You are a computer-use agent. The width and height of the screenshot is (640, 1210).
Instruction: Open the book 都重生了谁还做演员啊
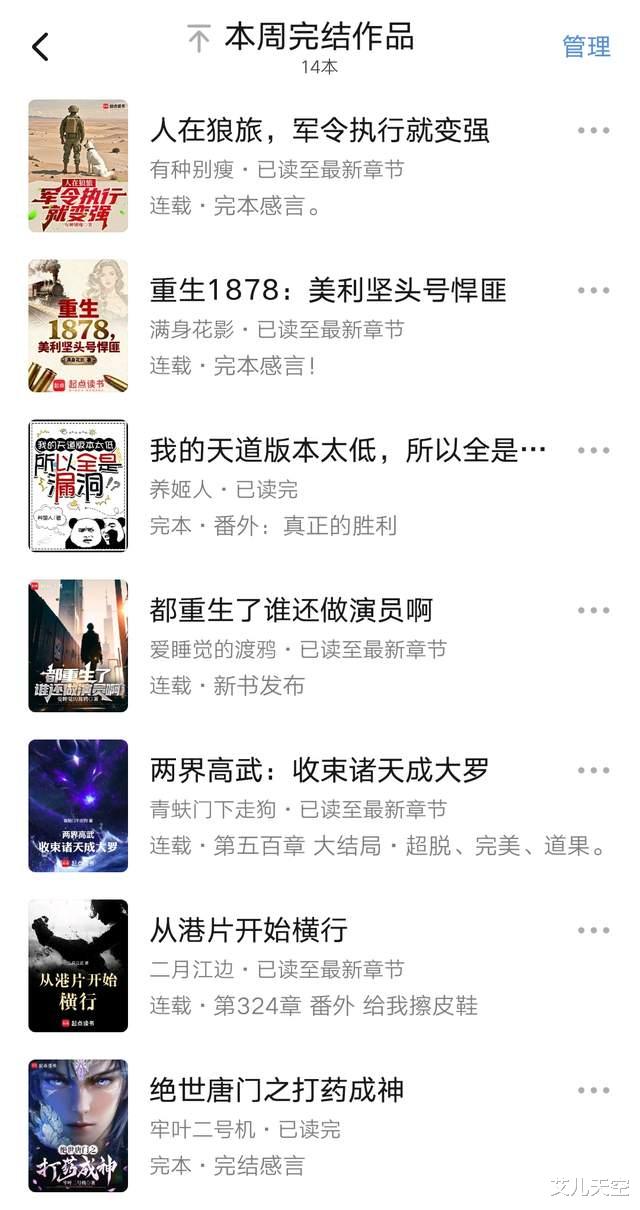(290, 611)
